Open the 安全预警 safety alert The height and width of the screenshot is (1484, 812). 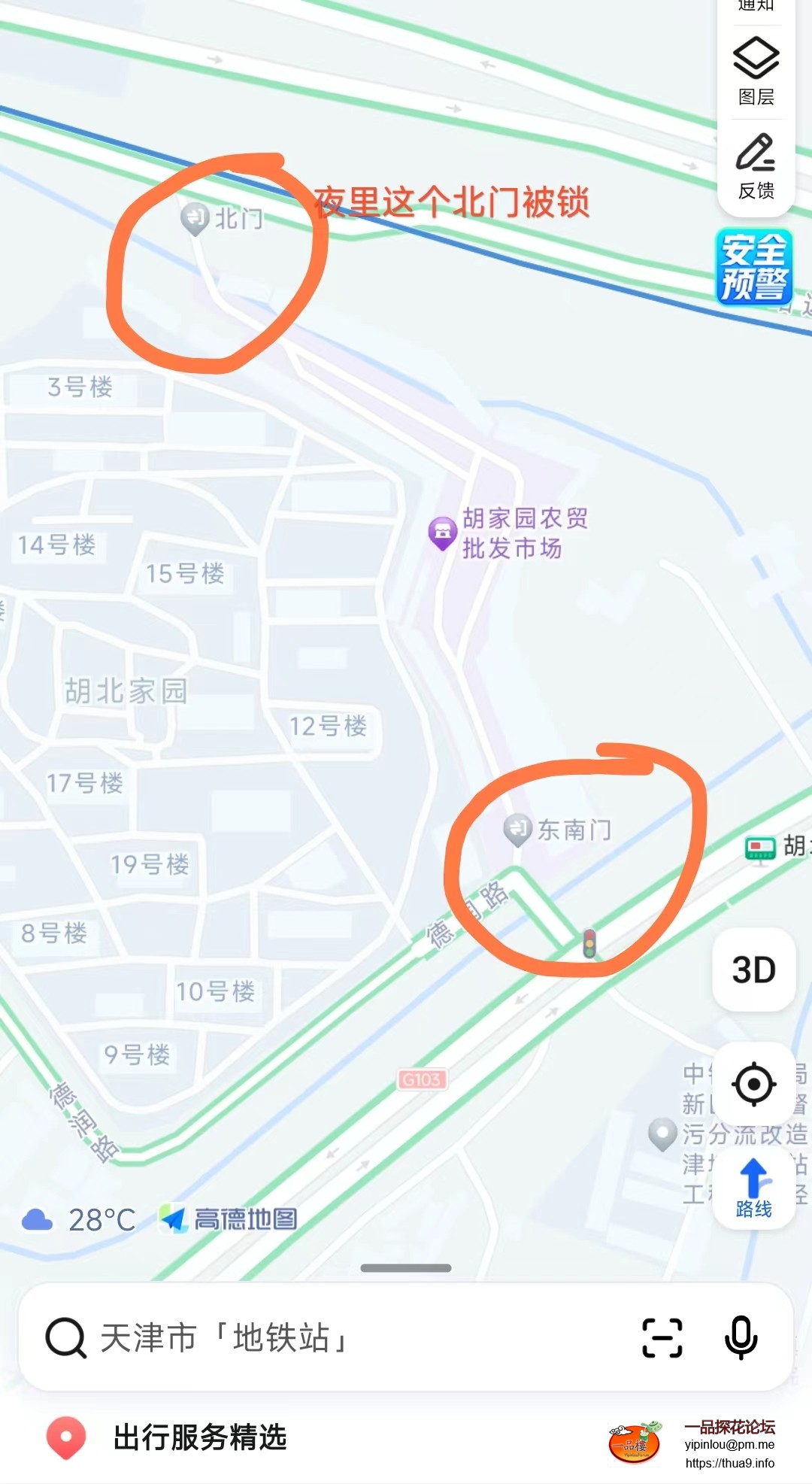(x=753, y=267)
